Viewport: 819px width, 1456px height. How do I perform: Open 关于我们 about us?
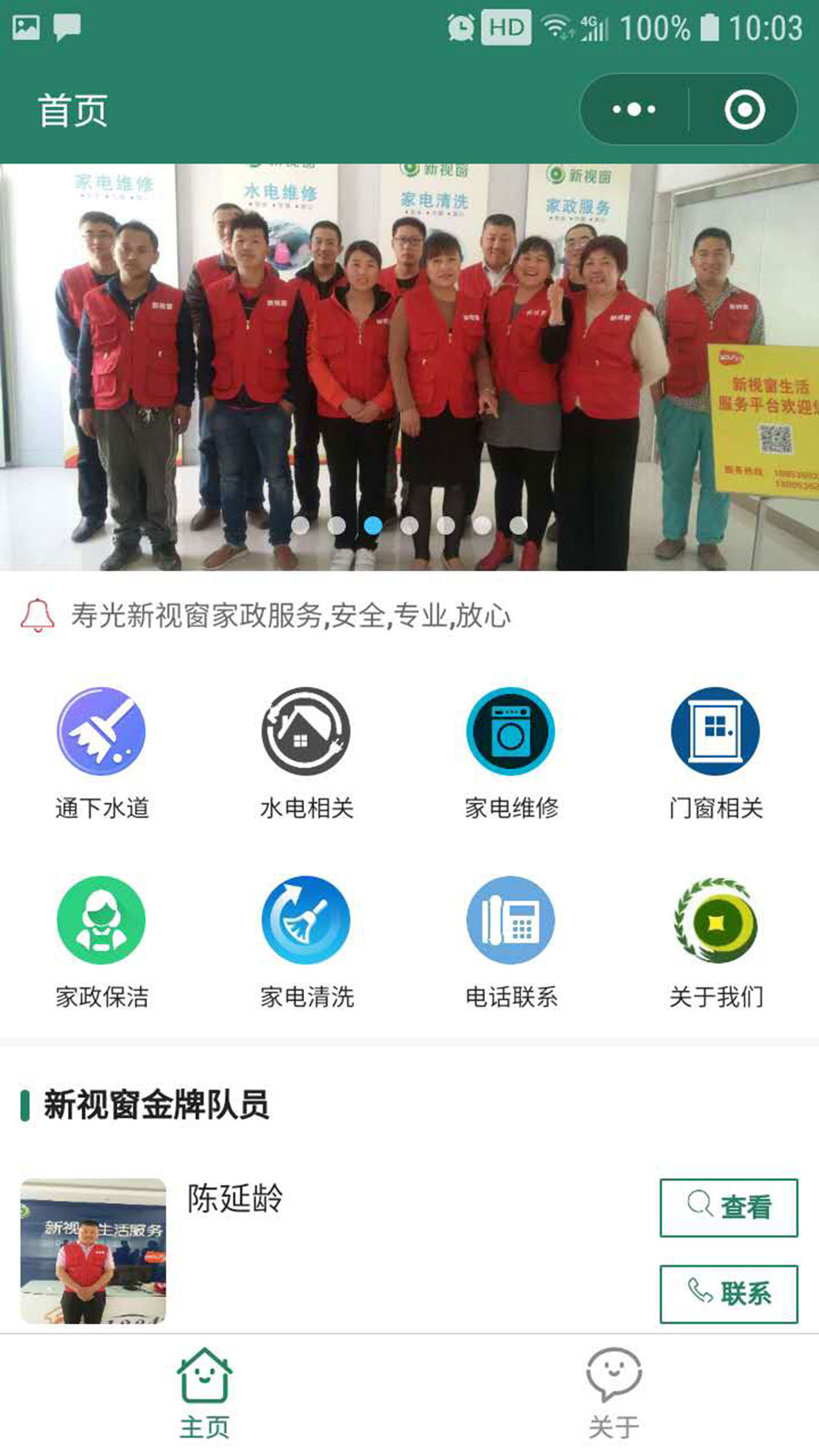pyautogui.click(x=715, y=941)
